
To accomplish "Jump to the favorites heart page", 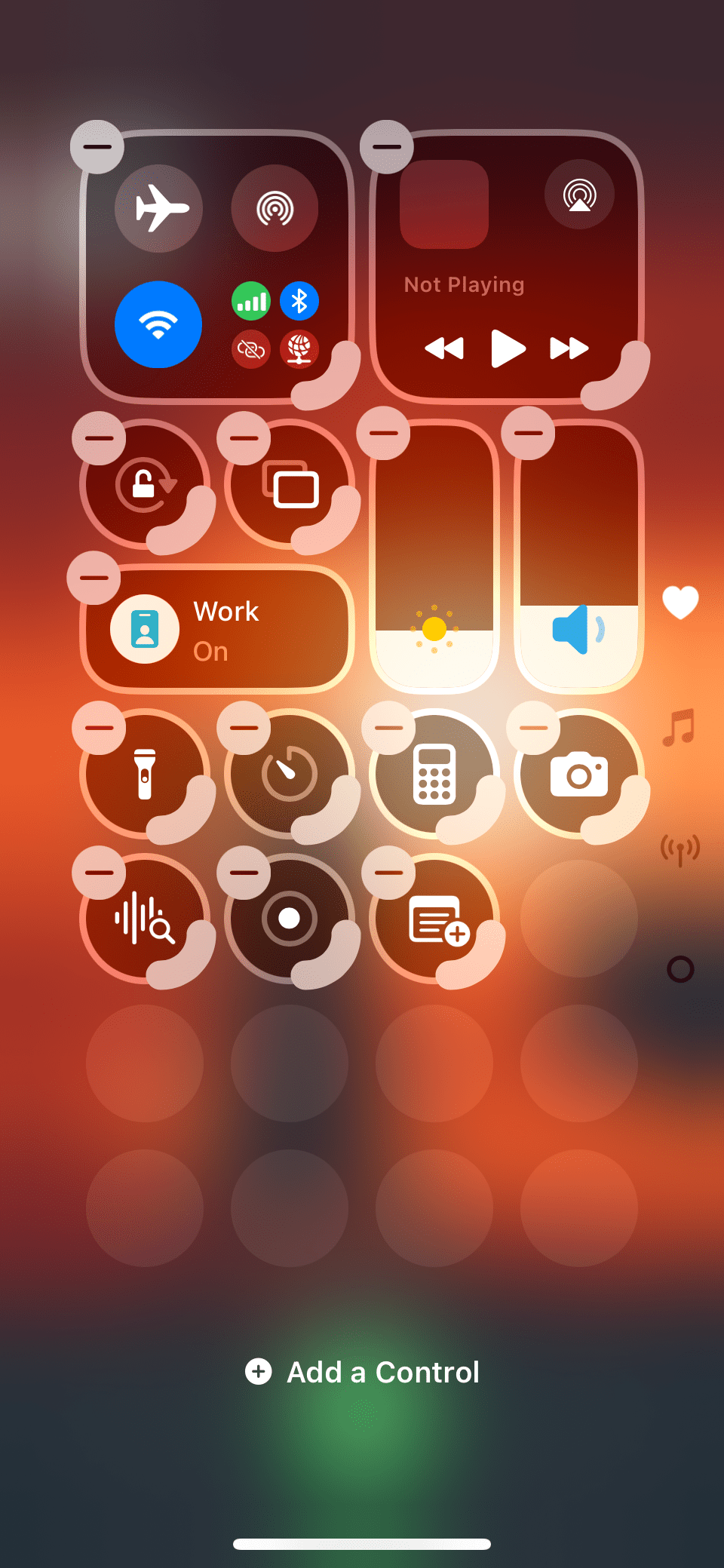I will coord(680,602).
